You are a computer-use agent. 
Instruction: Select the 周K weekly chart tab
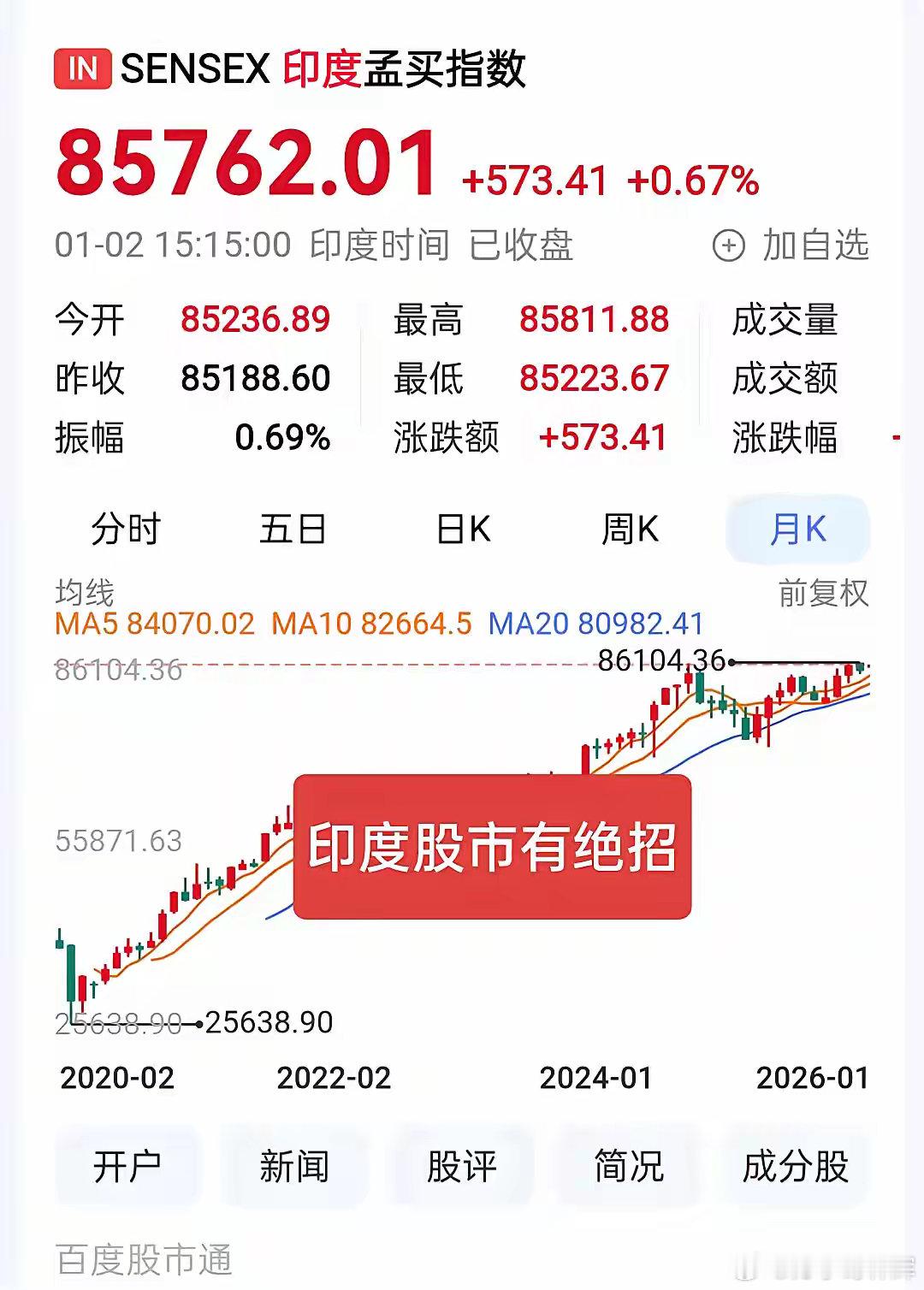(631, 530)
